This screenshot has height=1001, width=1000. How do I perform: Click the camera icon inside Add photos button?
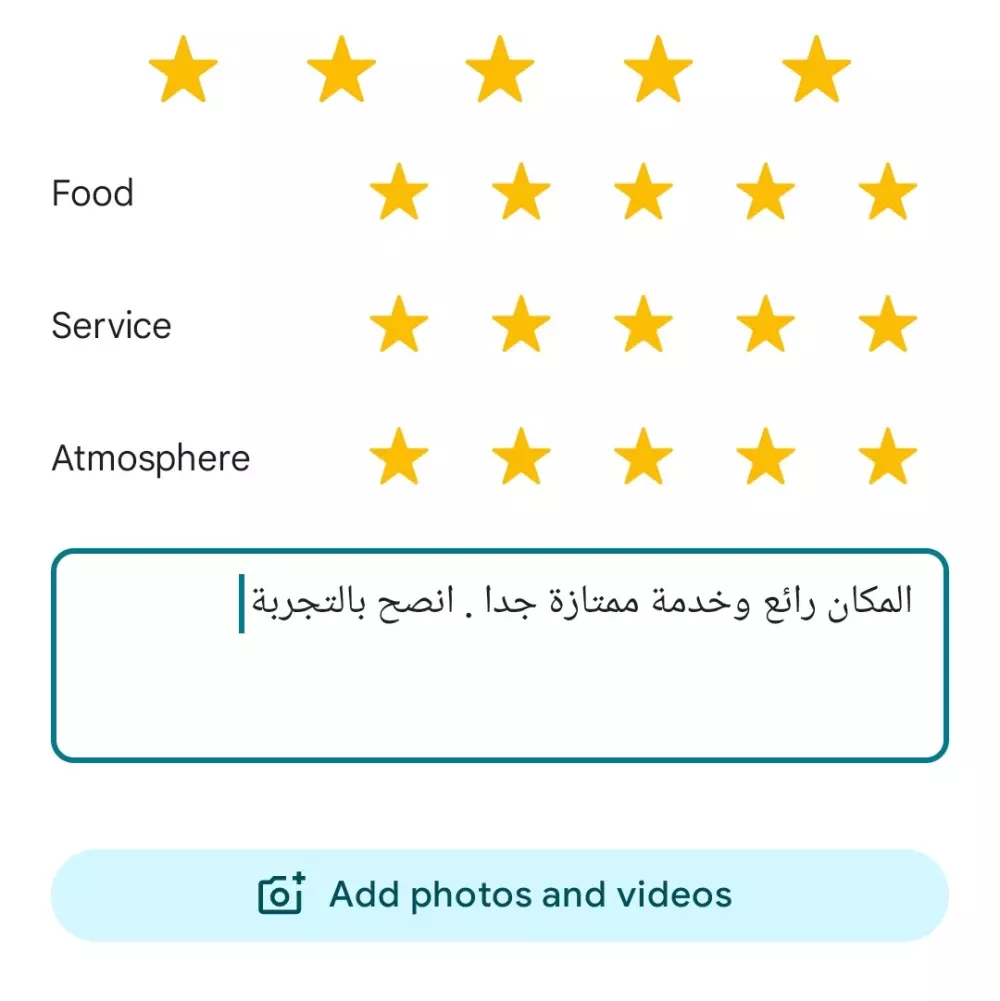pyautogui.click(x=283, y=895)
